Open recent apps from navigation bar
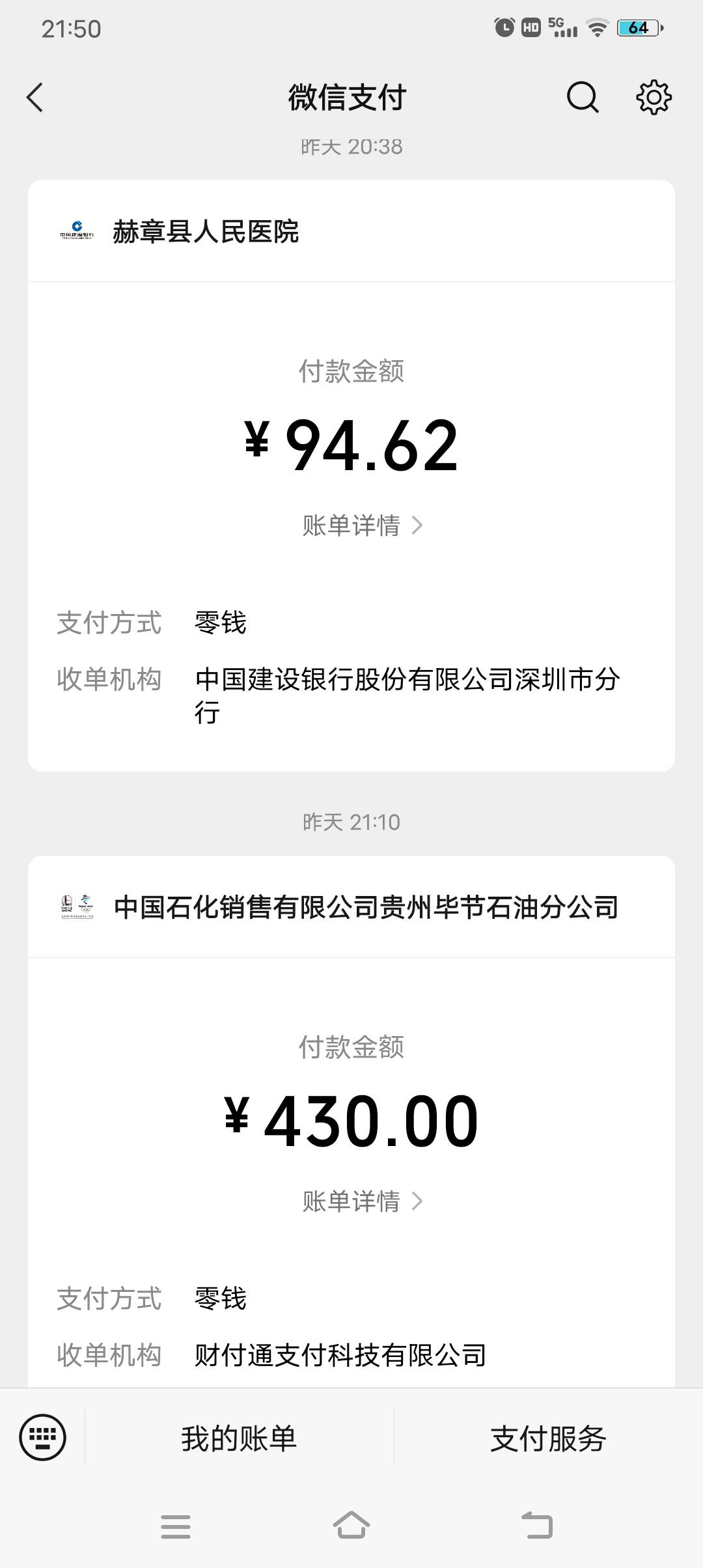 coord(176,1526)
